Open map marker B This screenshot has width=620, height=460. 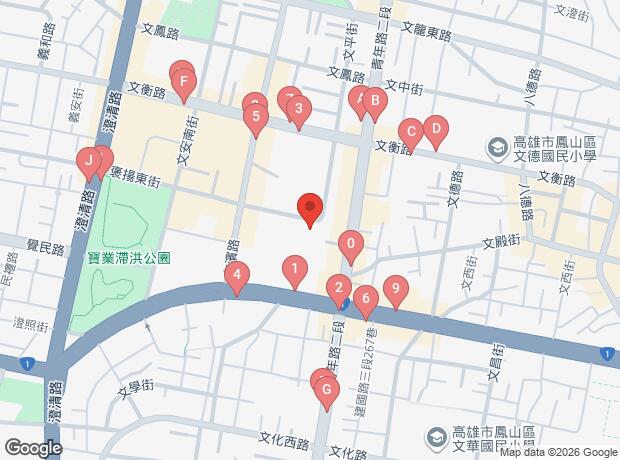click(373, 100)
